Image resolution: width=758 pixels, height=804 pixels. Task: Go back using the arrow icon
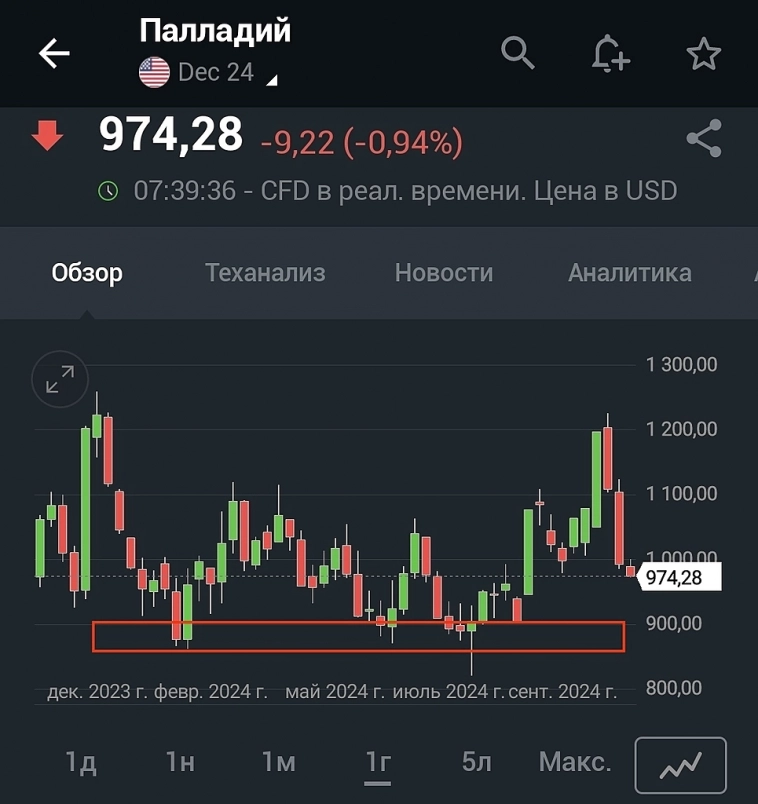pyautogui.click(x=53, y=53)
